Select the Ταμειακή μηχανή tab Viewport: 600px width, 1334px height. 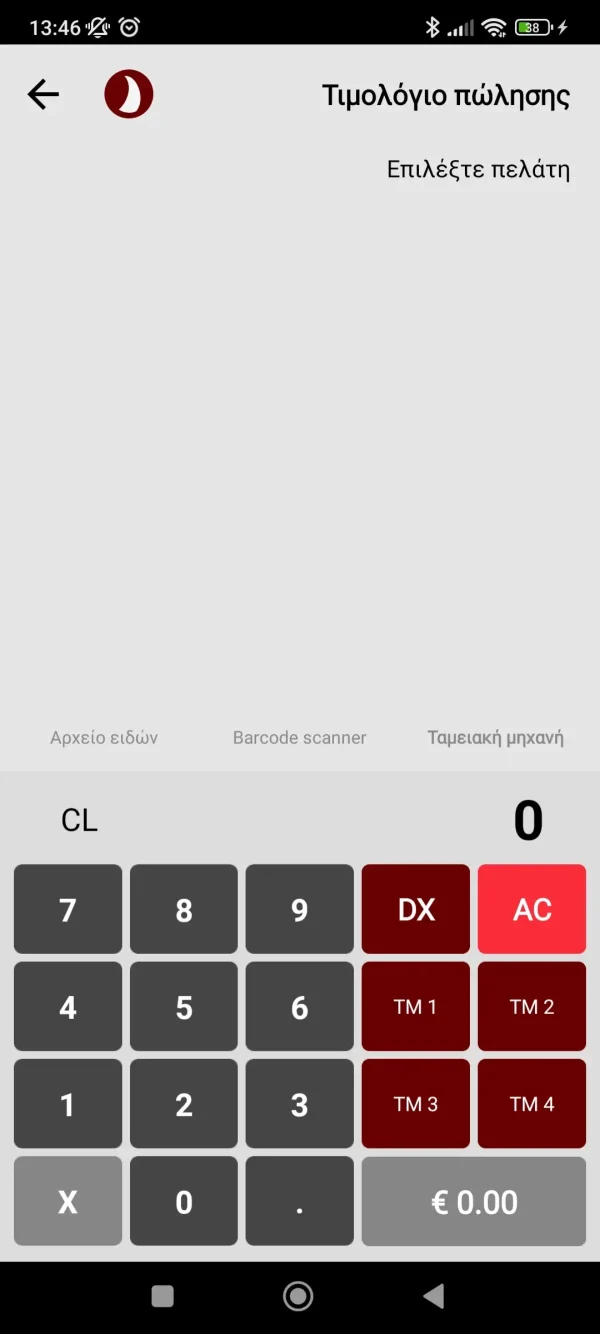point(495,738)
